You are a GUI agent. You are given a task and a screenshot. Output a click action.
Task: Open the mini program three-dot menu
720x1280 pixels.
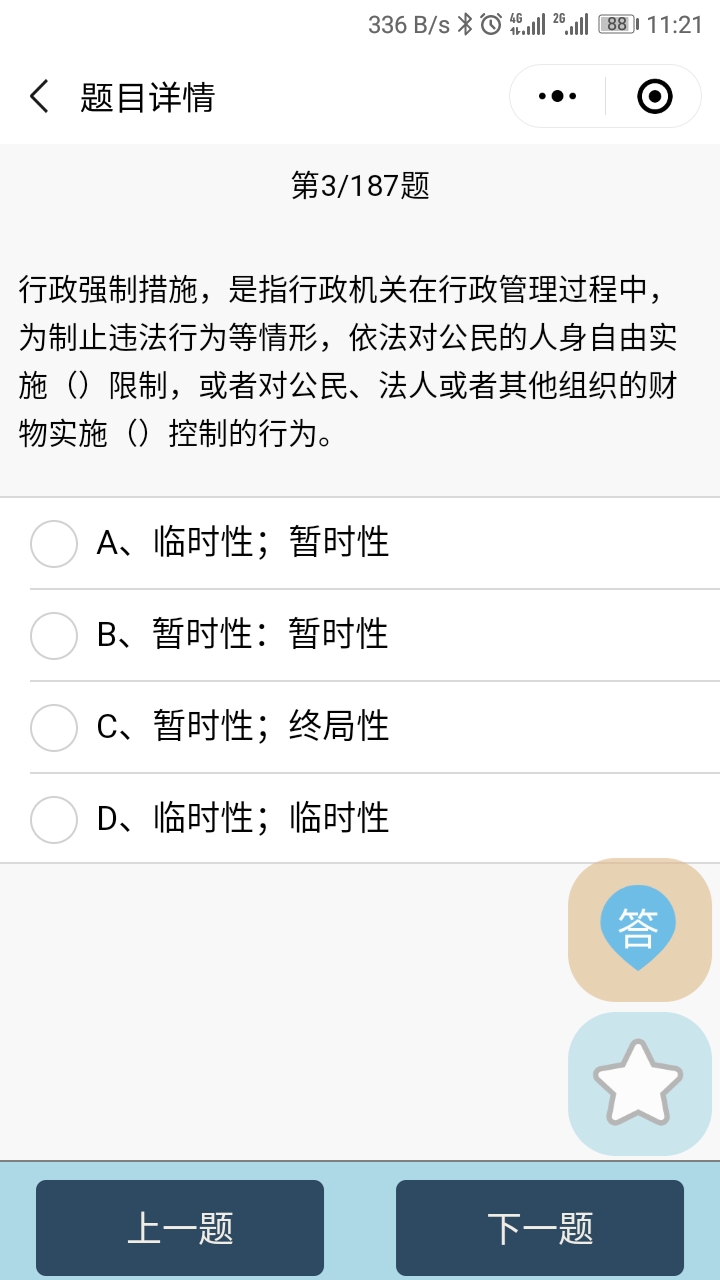557,97
